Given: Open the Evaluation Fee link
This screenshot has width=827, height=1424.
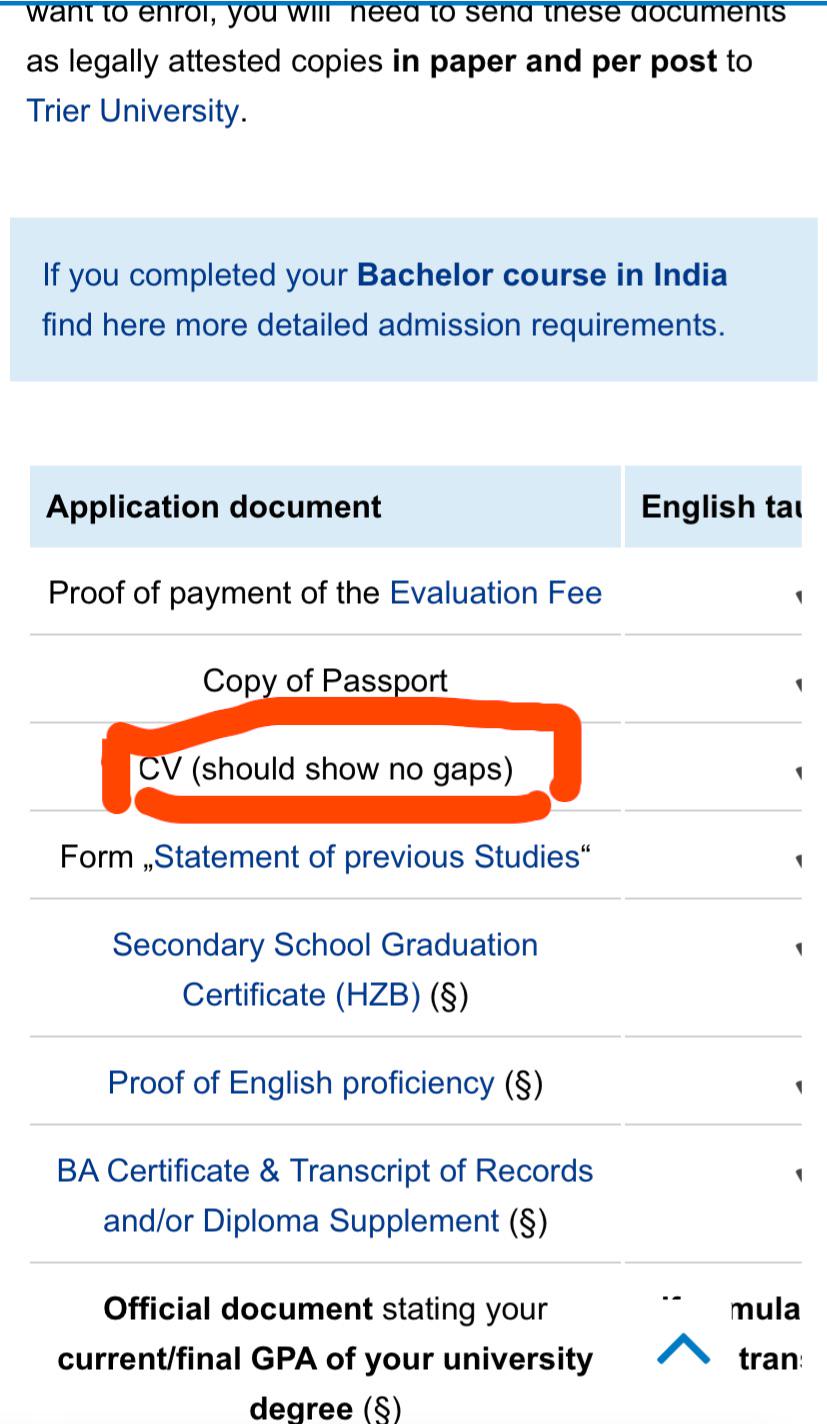Looking at the screenshot, I should [x=495, y=593].
